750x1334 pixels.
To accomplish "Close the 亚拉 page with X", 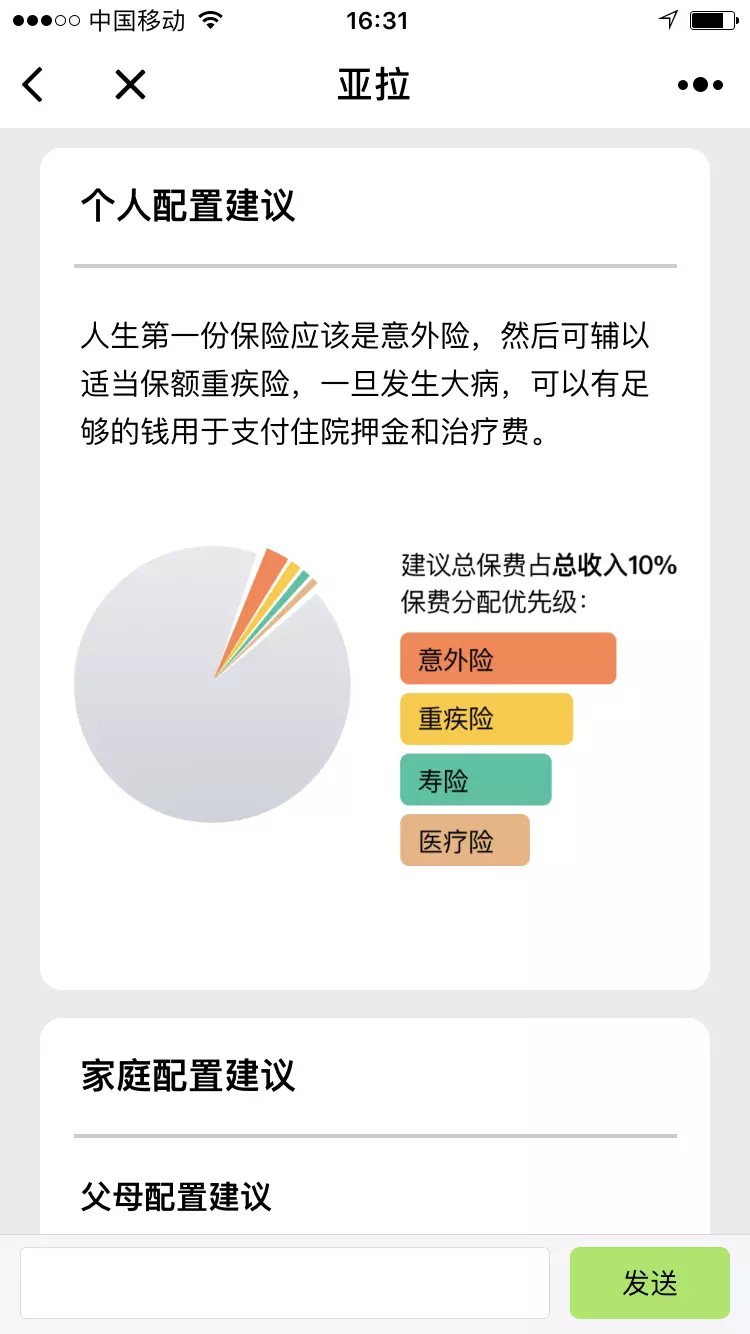I will pos(130,85).
